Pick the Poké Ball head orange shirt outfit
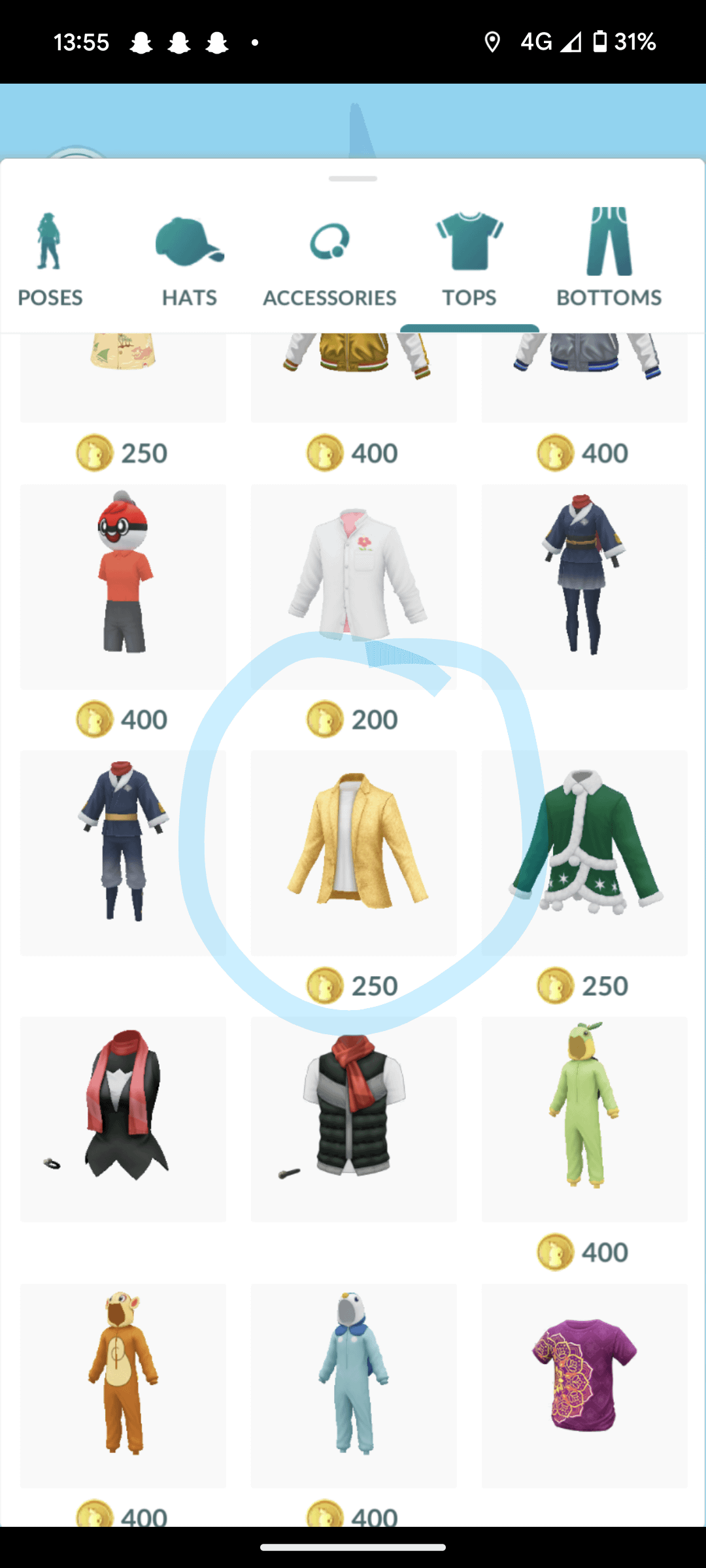Viewport: 706px width, 1568px height. click(123, 586)
